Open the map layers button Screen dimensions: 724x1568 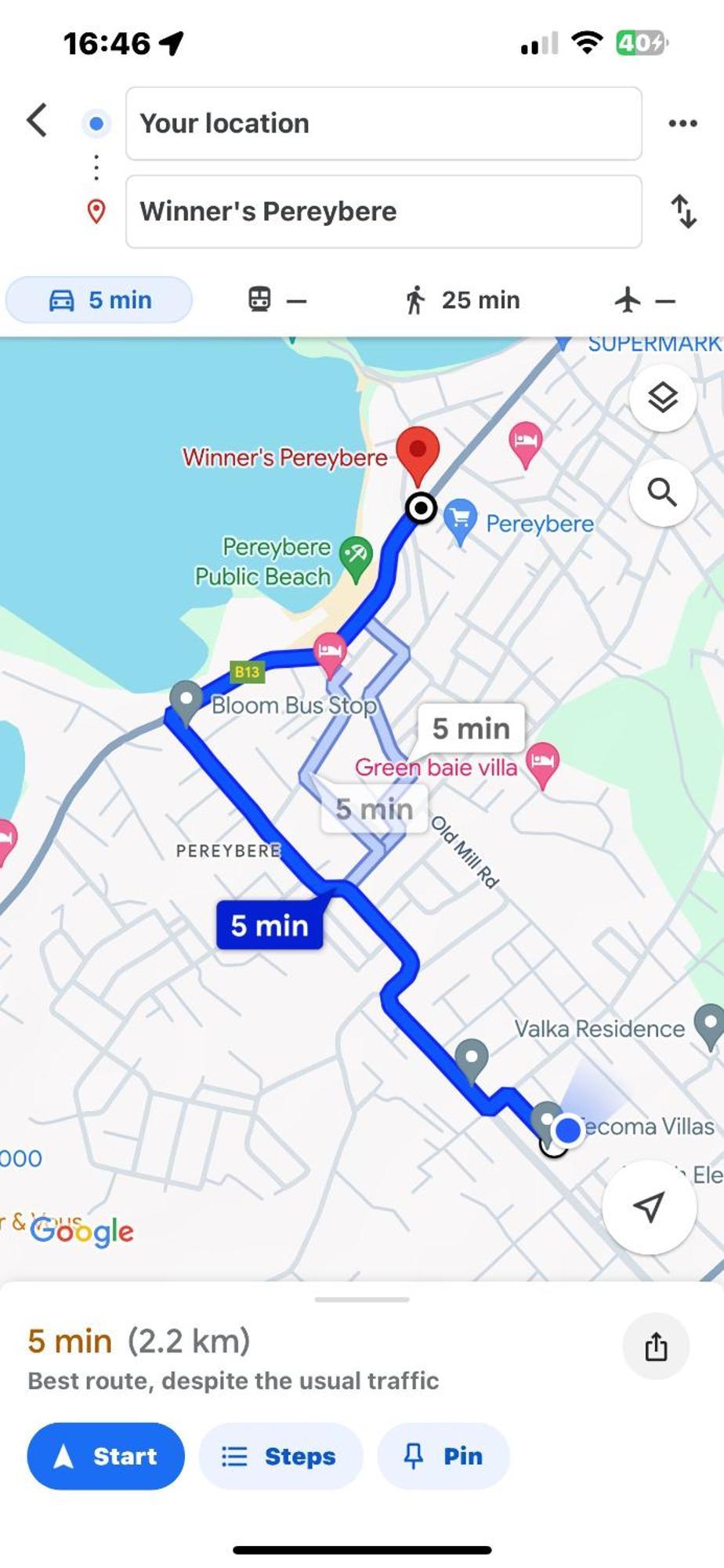pos(663,398)
